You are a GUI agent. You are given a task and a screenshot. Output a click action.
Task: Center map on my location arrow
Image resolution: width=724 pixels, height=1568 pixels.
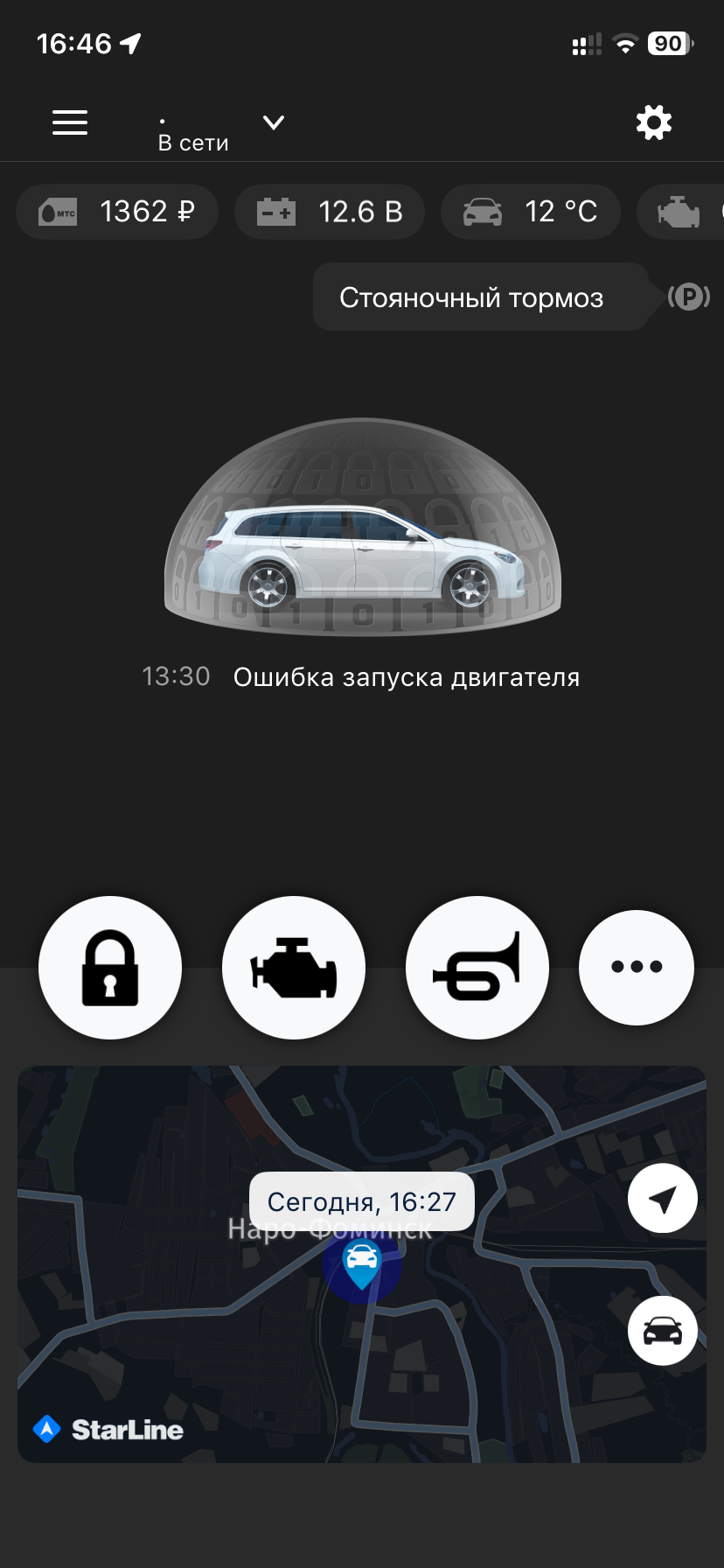coord(662,1199)
